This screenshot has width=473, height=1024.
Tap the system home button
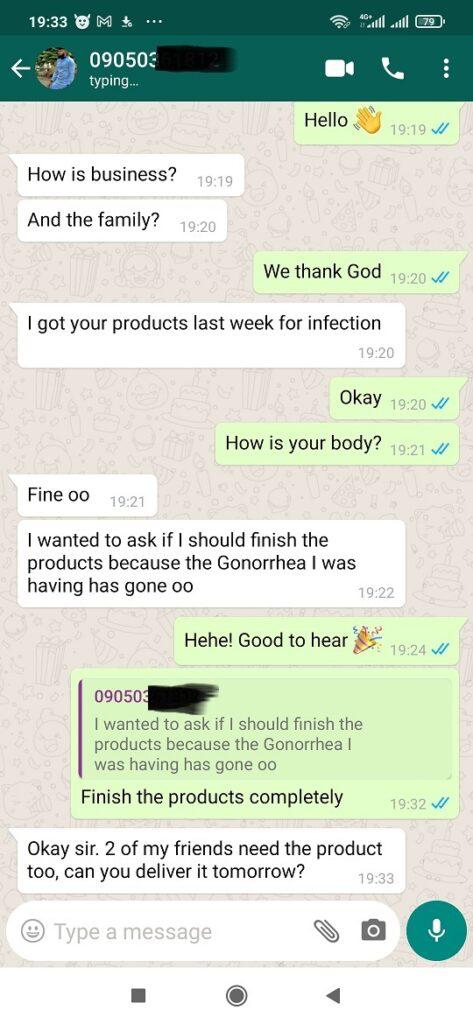click(236, 995)
